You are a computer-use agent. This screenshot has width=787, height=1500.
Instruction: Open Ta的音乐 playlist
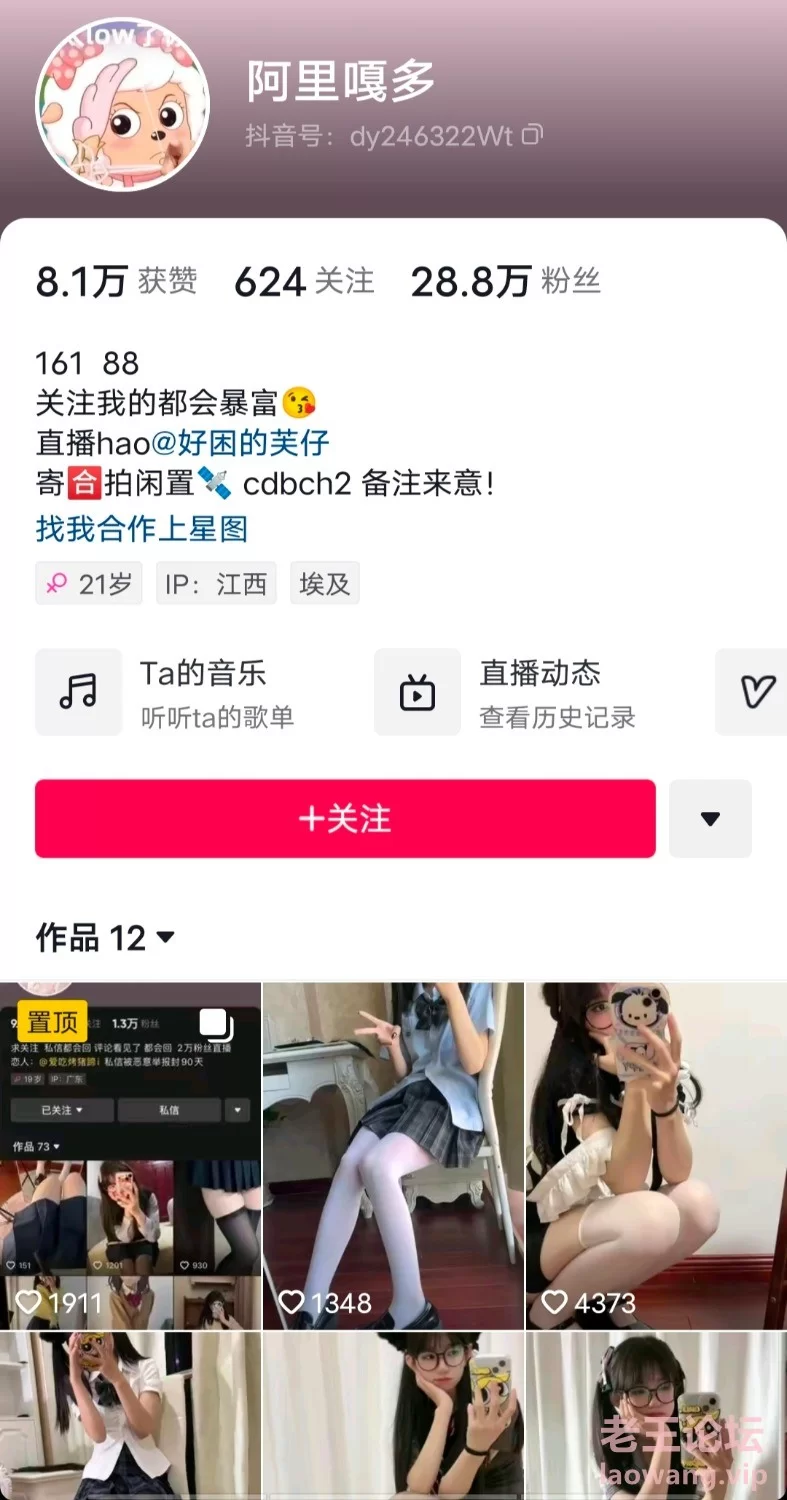point(165,692)
